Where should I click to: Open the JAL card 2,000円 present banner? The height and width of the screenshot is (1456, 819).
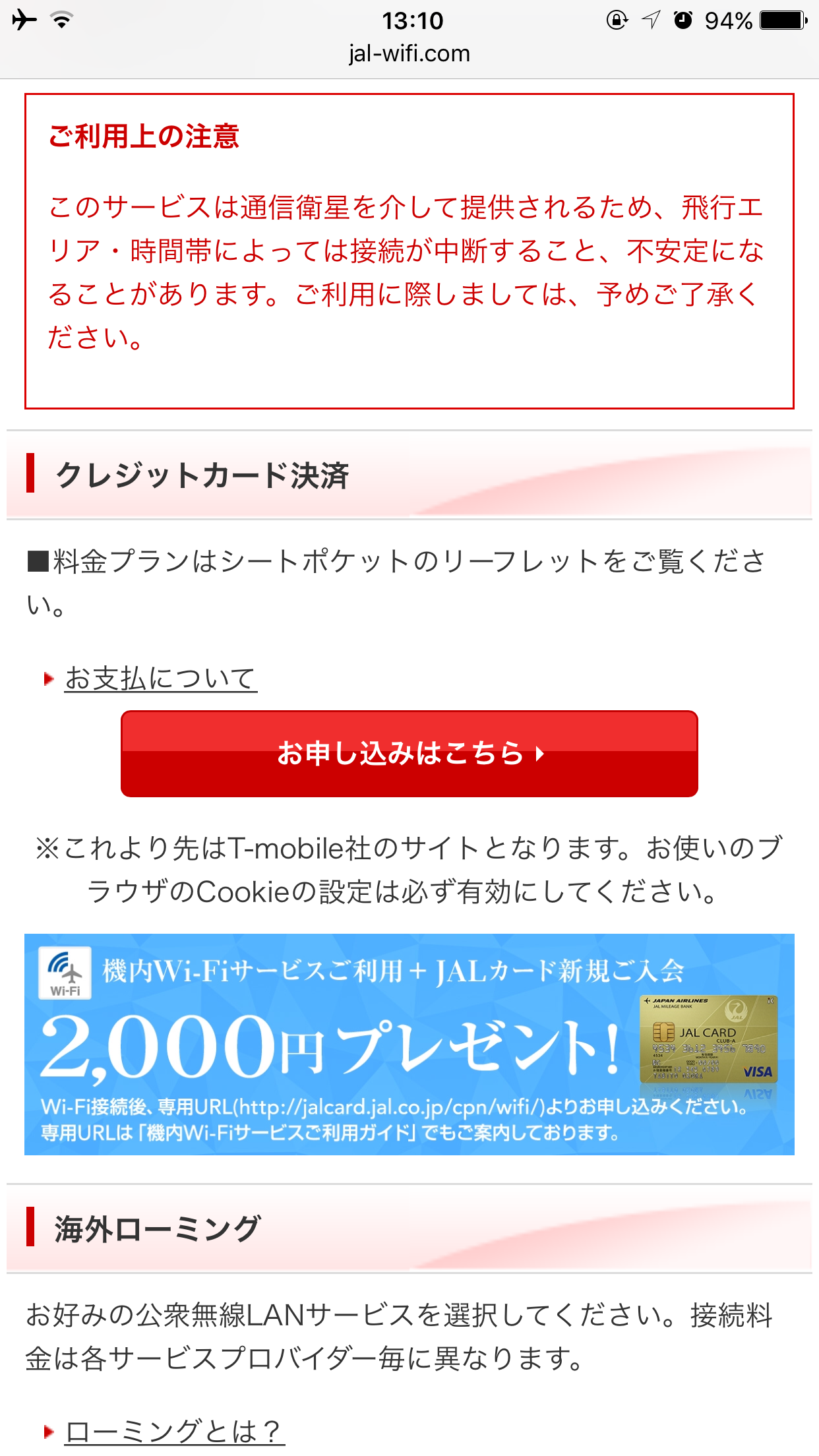tap(409, 1044)
